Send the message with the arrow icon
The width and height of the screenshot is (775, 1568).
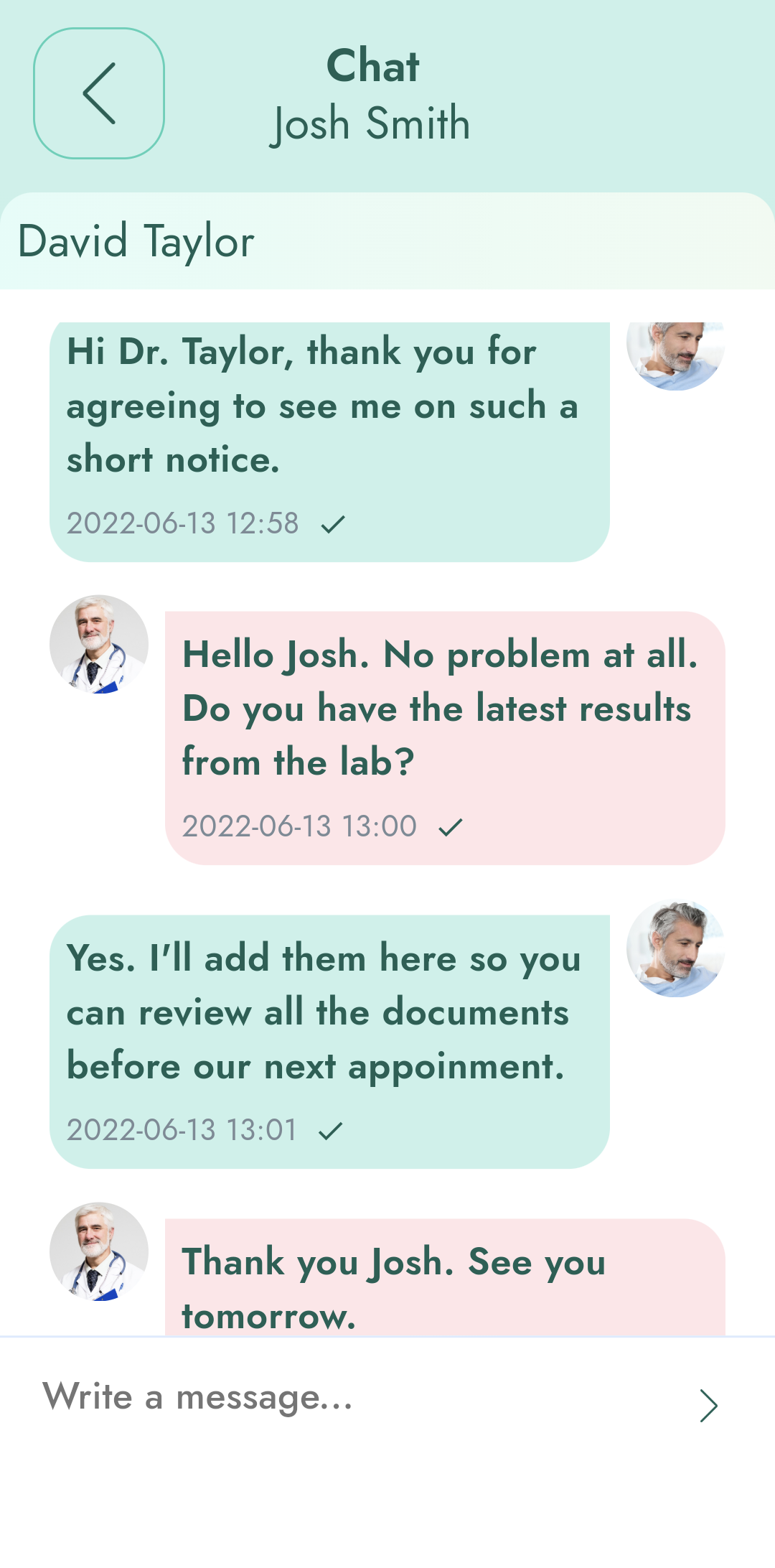[708, 1406]
